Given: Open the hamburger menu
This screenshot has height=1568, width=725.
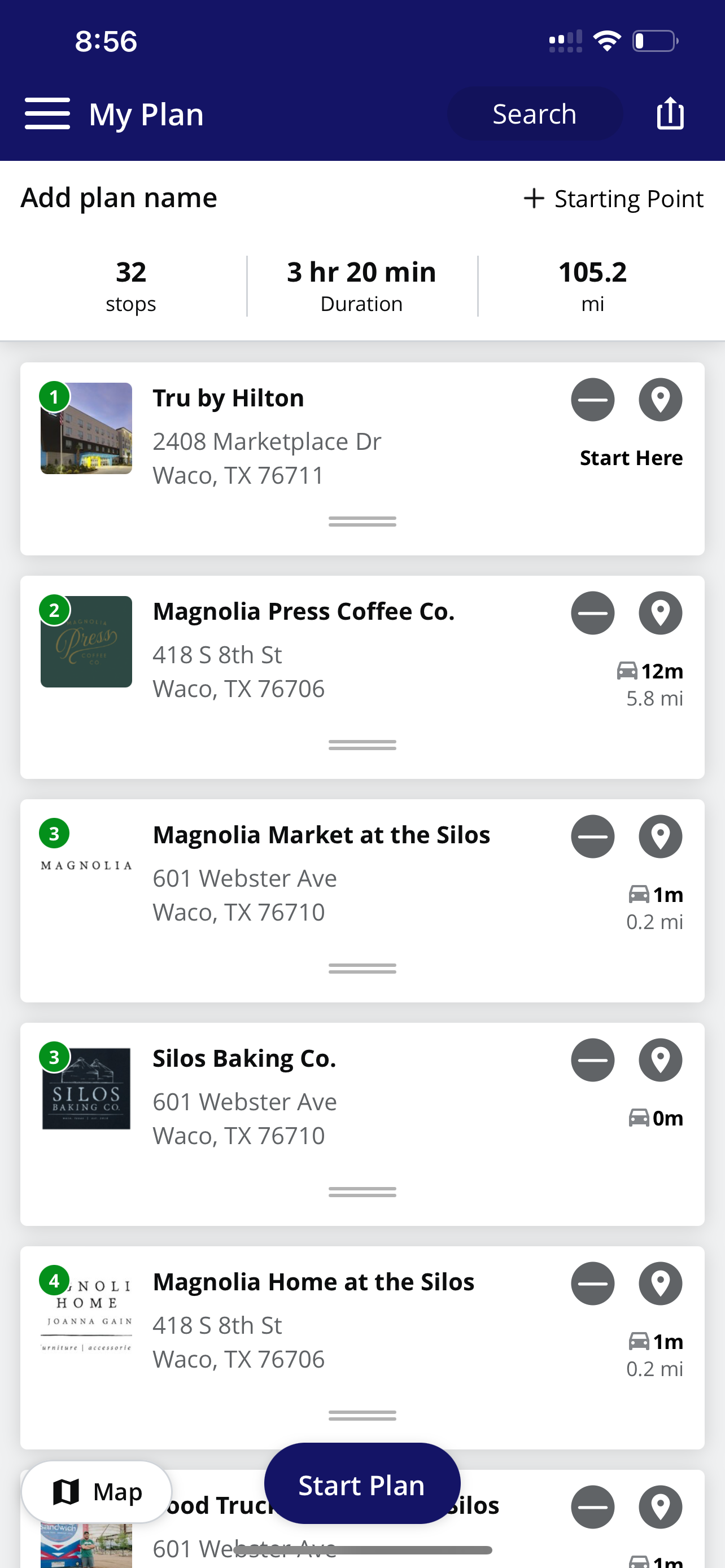Looking at the screenshot, I should [47, 114].
